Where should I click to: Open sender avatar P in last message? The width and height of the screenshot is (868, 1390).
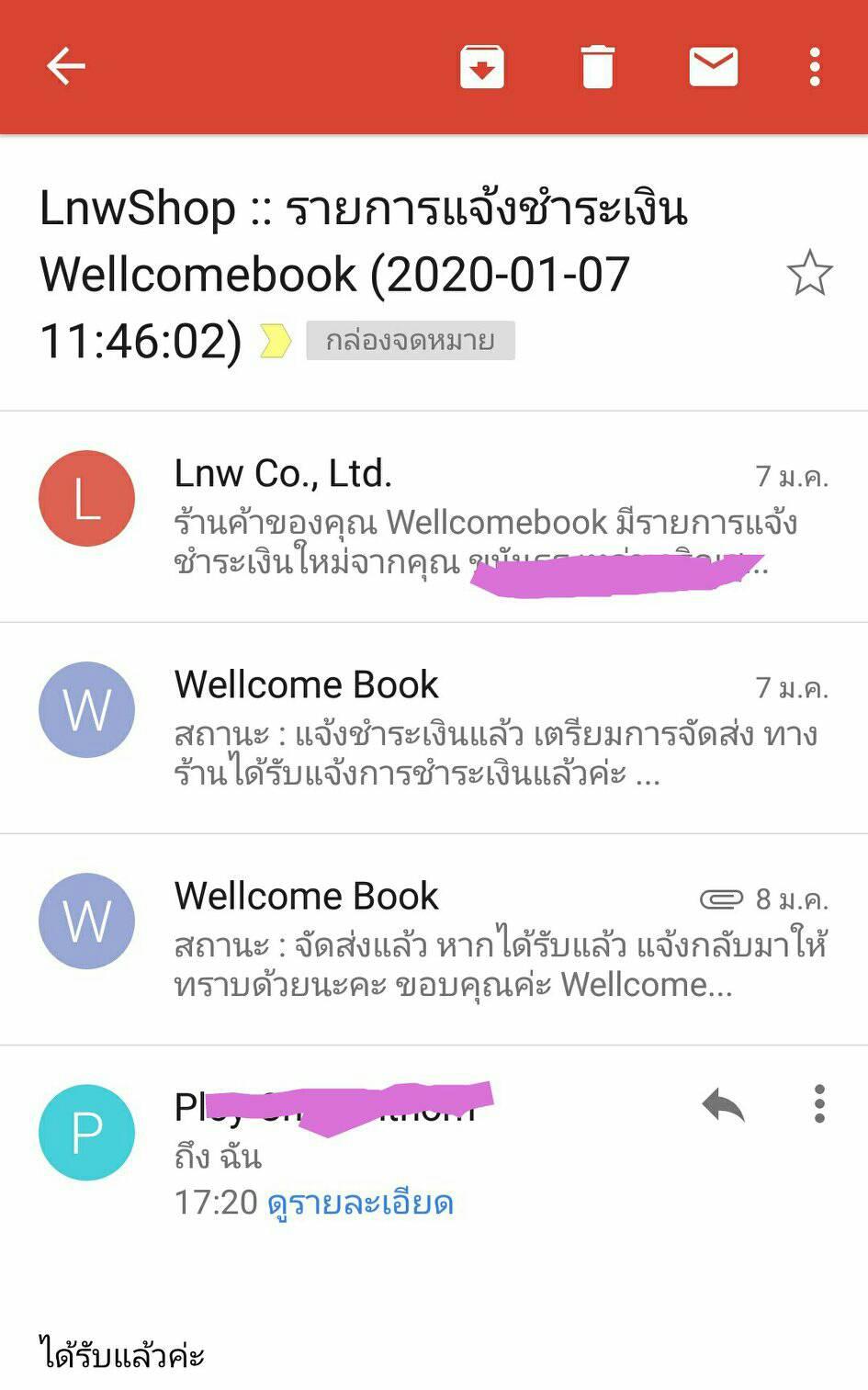coord(87,1132)
